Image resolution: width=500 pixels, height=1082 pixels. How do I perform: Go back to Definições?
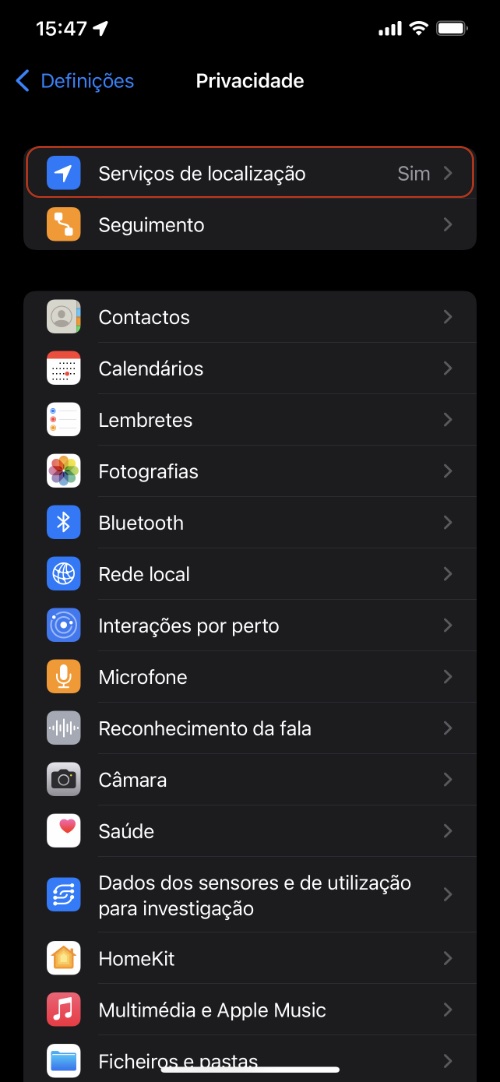[74, 81]
